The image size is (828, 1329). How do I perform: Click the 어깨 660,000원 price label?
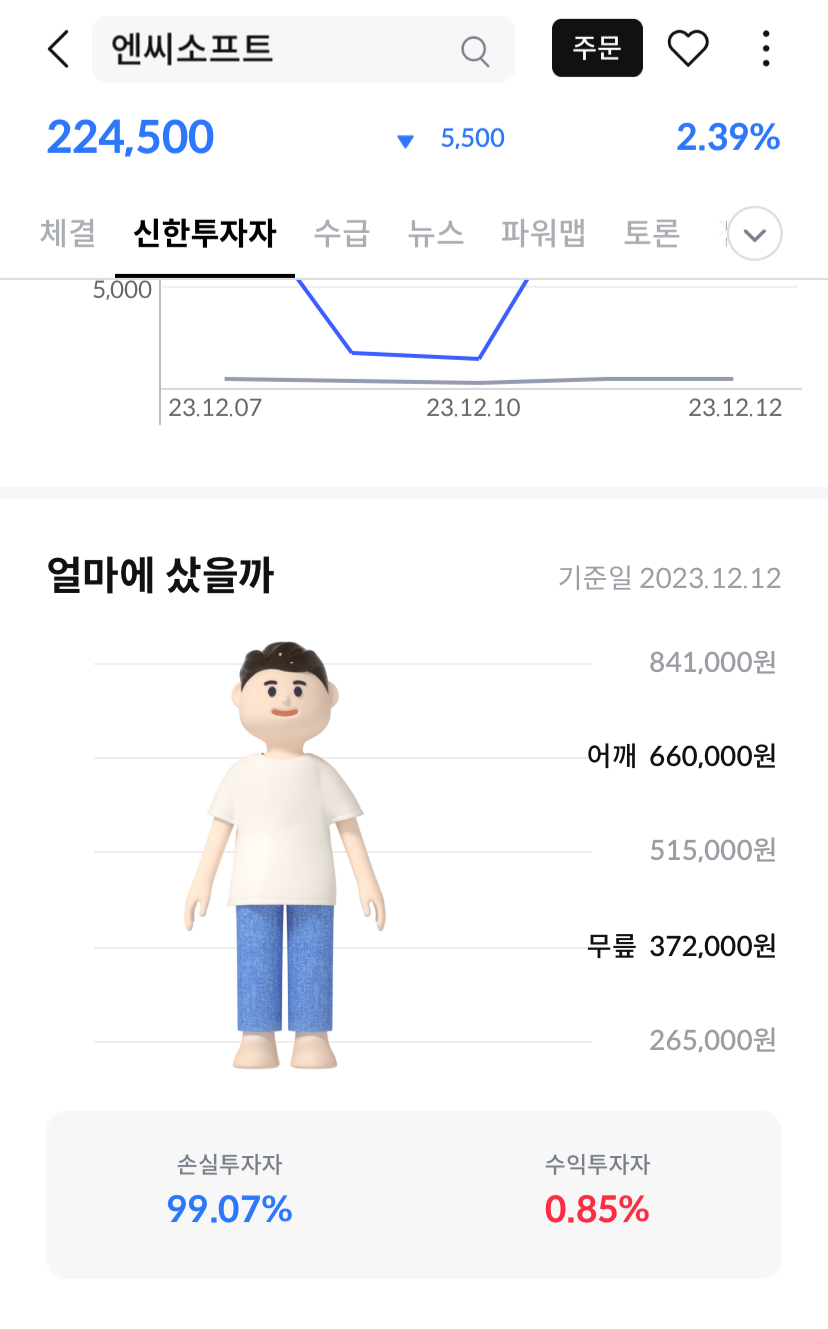682,757
